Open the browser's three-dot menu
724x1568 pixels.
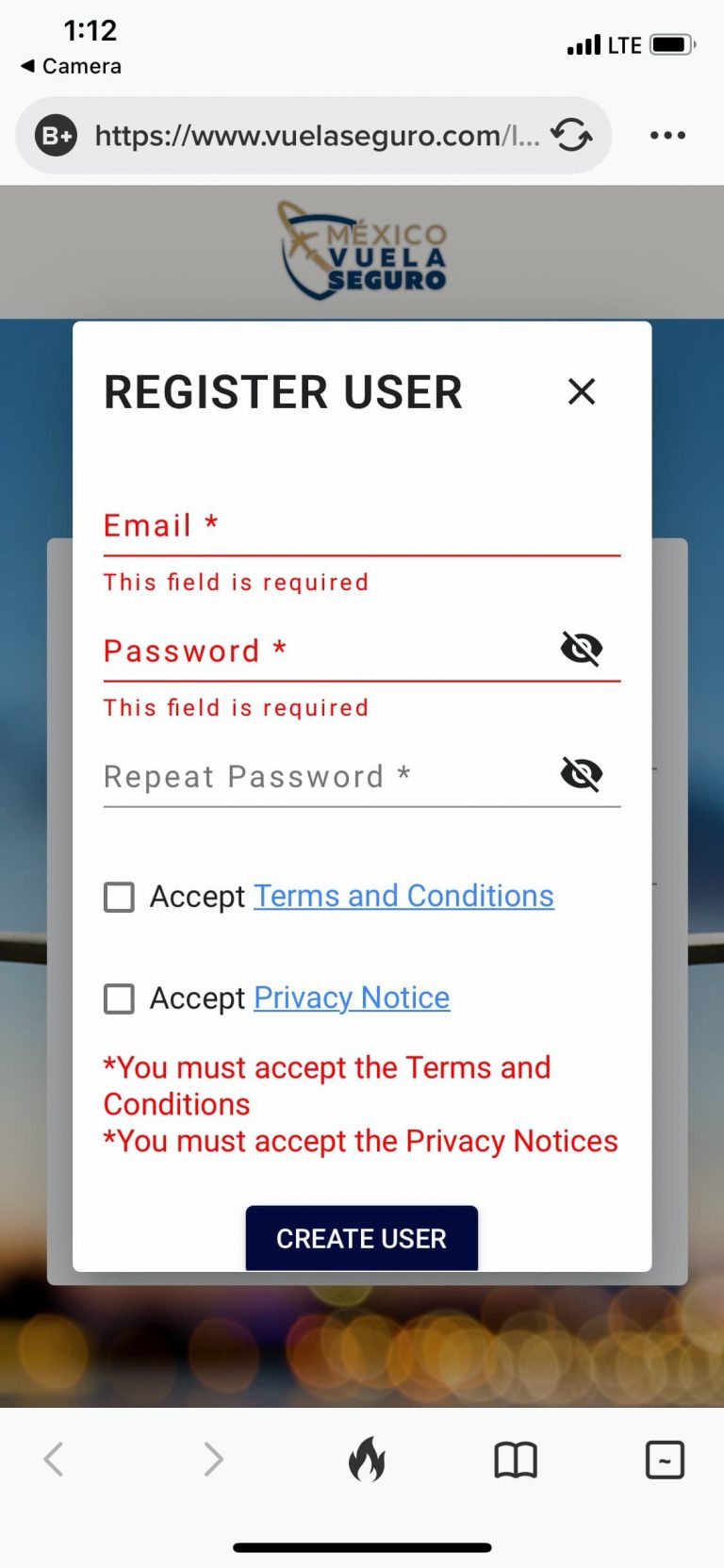coord(667,135)
